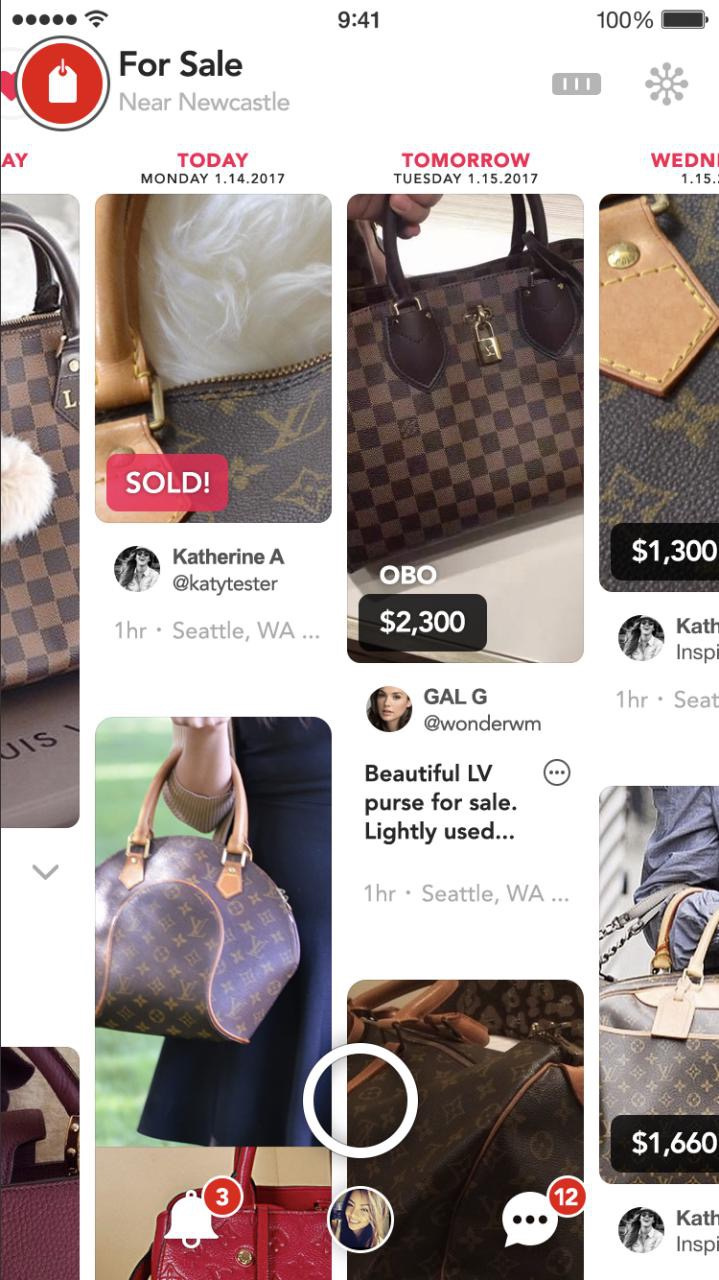Open the $2,300 OBO checkered bag listing
Viewport: 719px width, 1280px height.
465,428
